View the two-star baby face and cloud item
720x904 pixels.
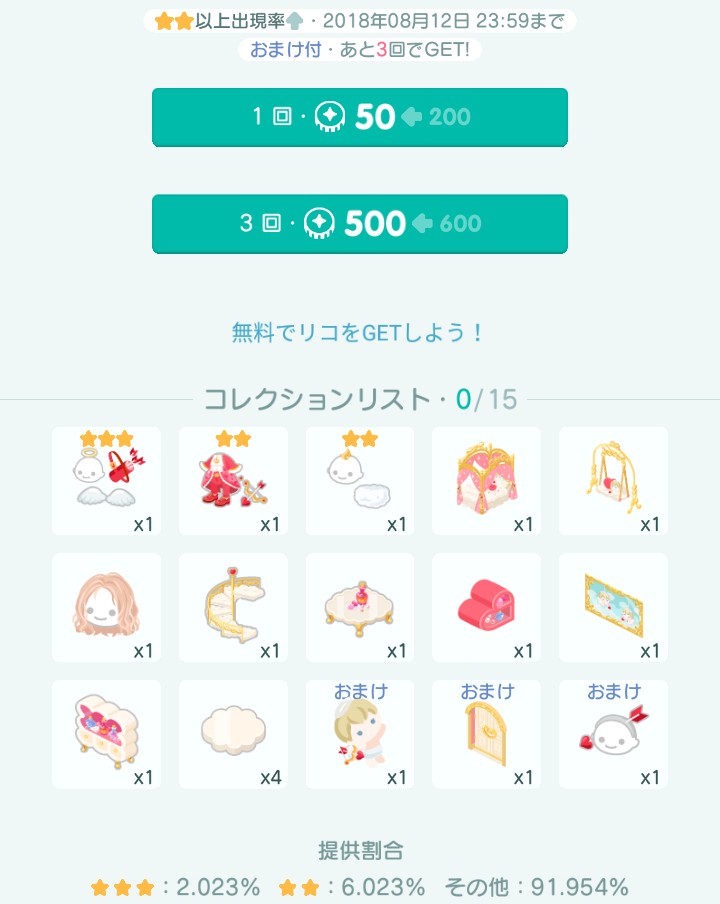[x=360, y=481]
